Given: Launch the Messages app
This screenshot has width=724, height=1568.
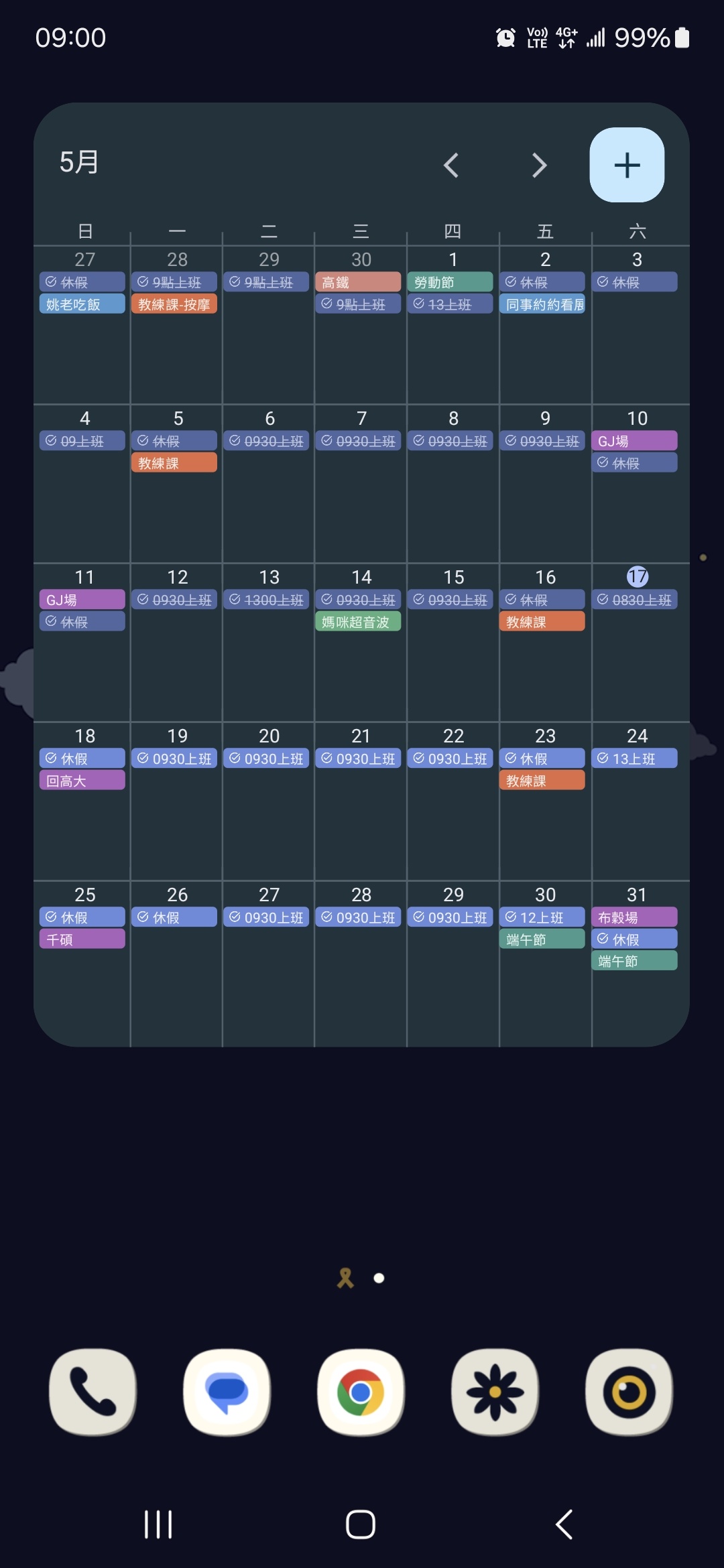Looking at the screenshot, I should (x=227, y=1392).
